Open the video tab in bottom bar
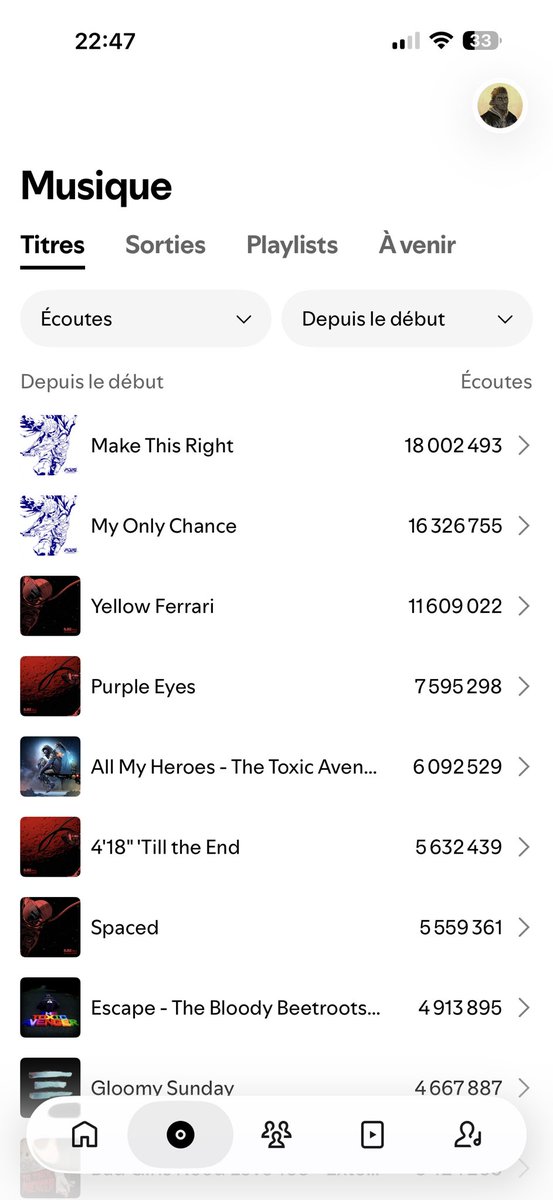Viewport: 553px width, 1200px height. (x=372, y=1134)
